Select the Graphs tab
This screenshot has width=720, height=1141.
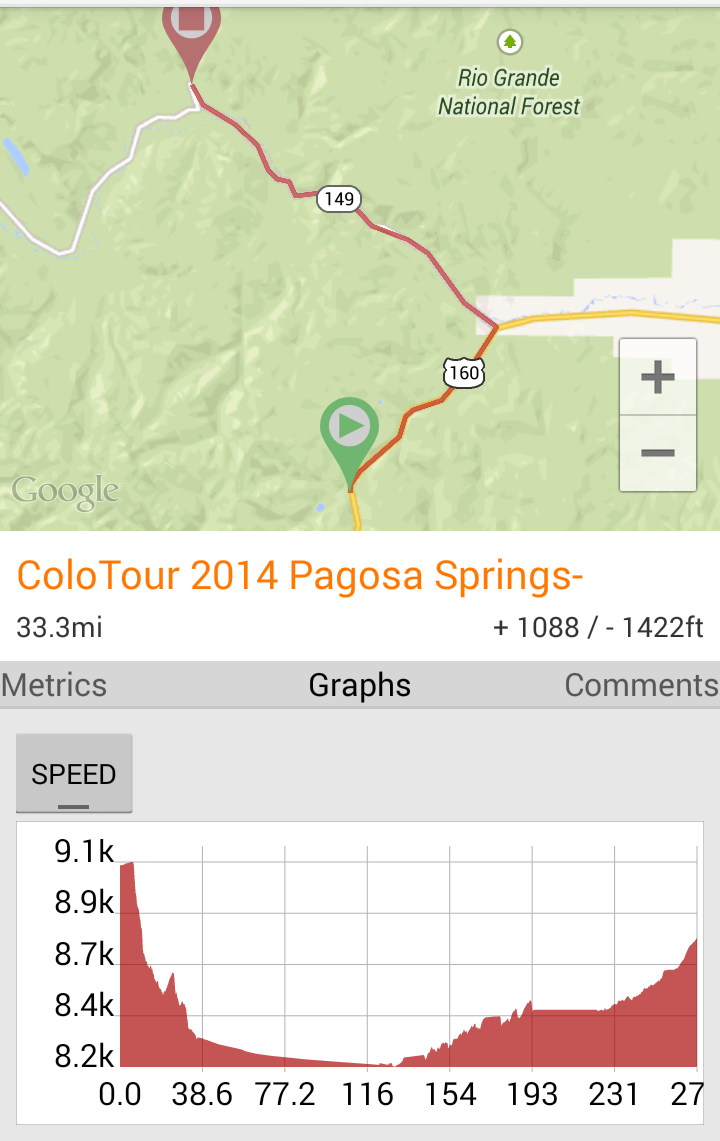tap(360, 685)
